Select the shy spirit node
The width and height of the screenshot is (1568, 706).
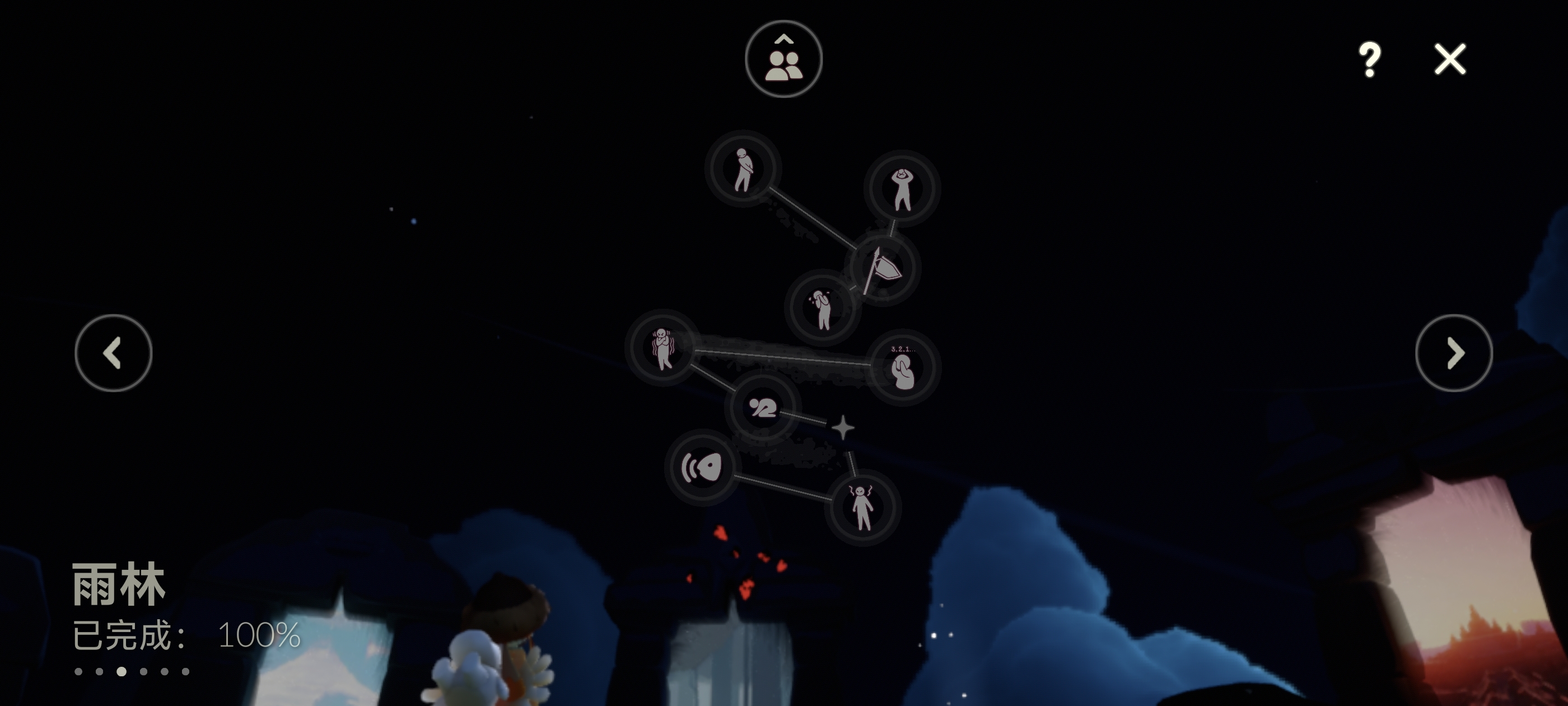point(743,169)
